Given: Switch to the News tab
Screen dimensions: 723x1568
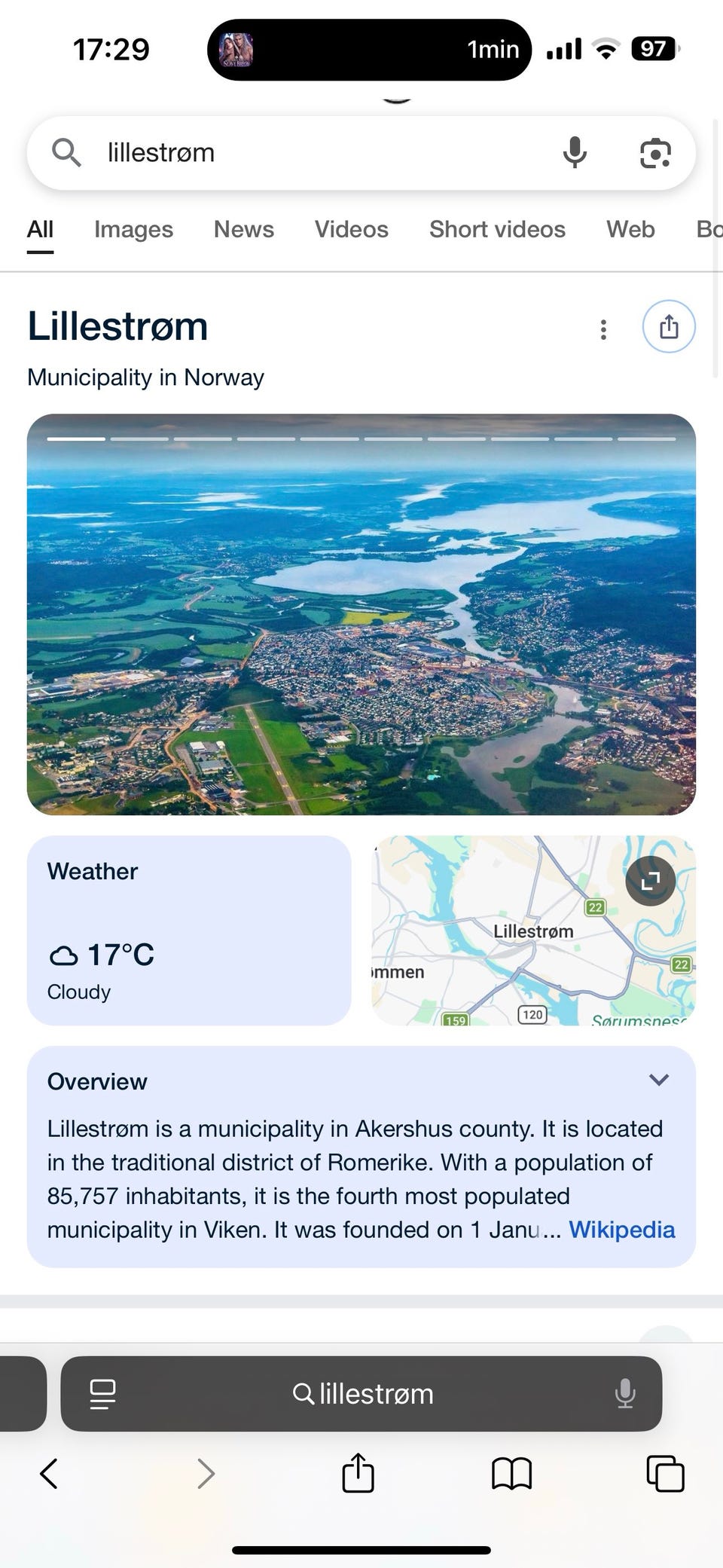Looking at the screenshot, I should [244, 229].
